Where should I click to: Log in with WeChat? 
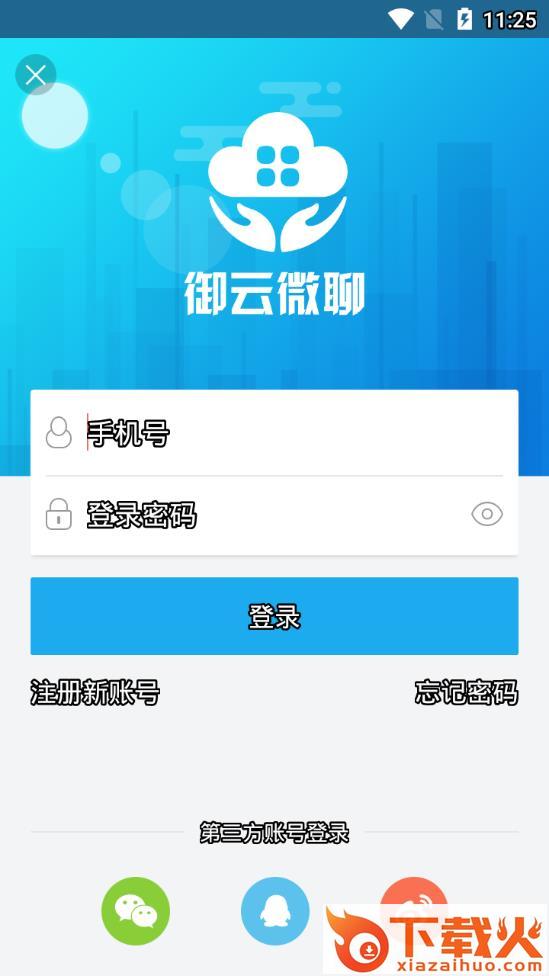(x=136, y=911)
